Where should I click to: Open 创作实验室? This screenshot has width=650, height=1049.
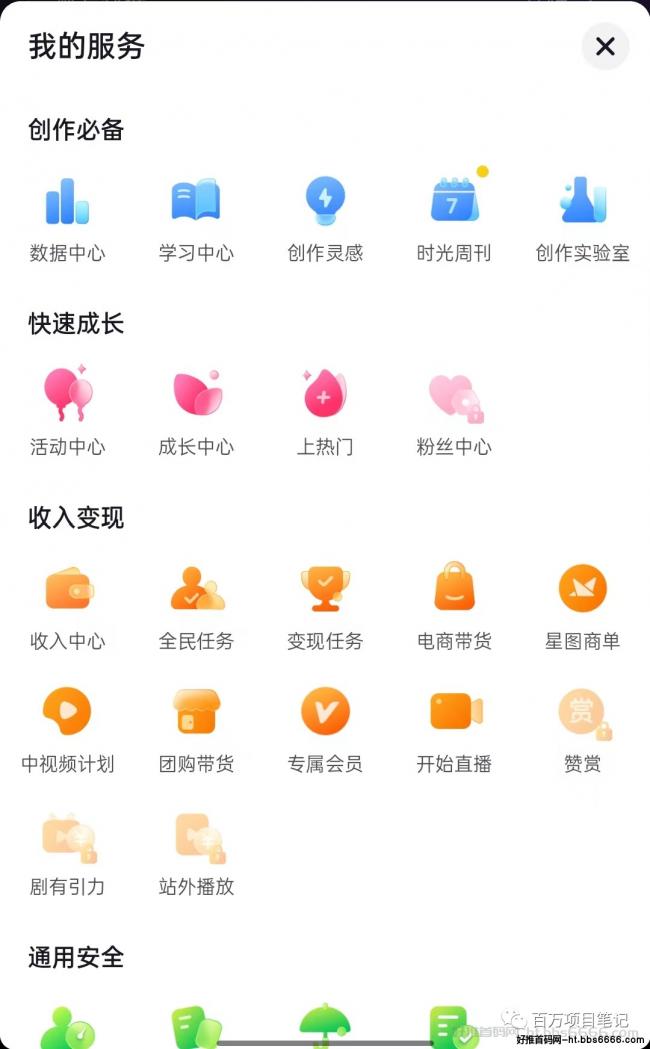pyautogui.click(x=582, y=219)
